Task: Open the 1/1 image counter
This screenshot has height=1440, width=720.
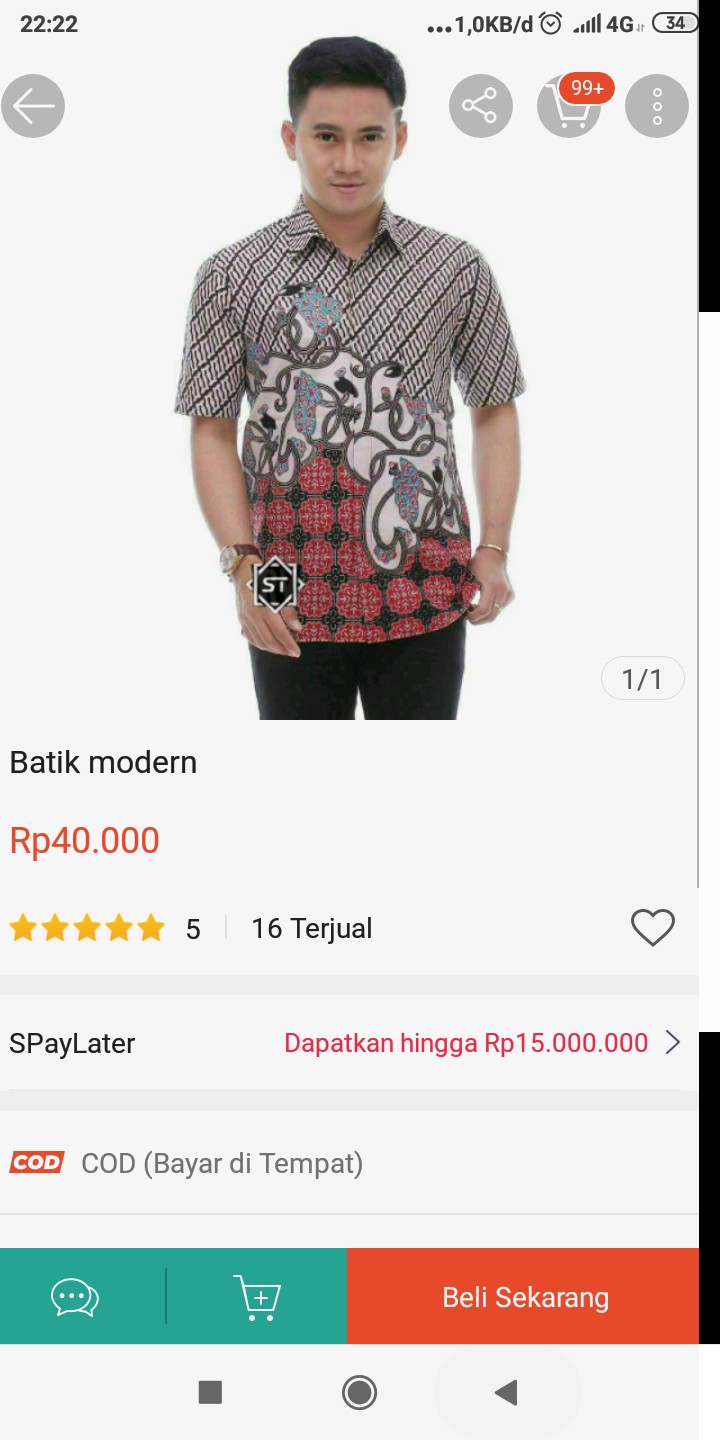Action: pos(642,678)
